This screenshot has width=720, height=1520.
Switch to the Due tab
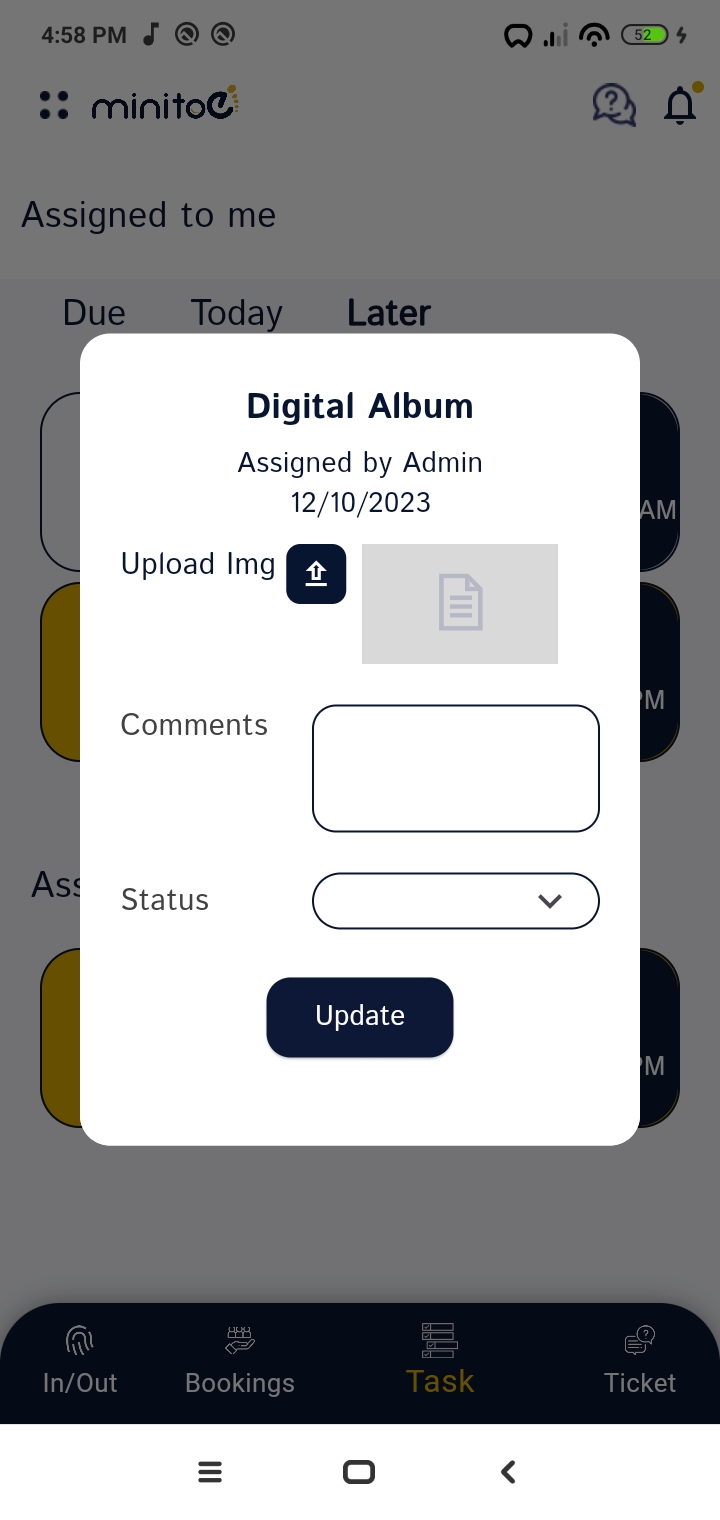[x=94, y=313]
